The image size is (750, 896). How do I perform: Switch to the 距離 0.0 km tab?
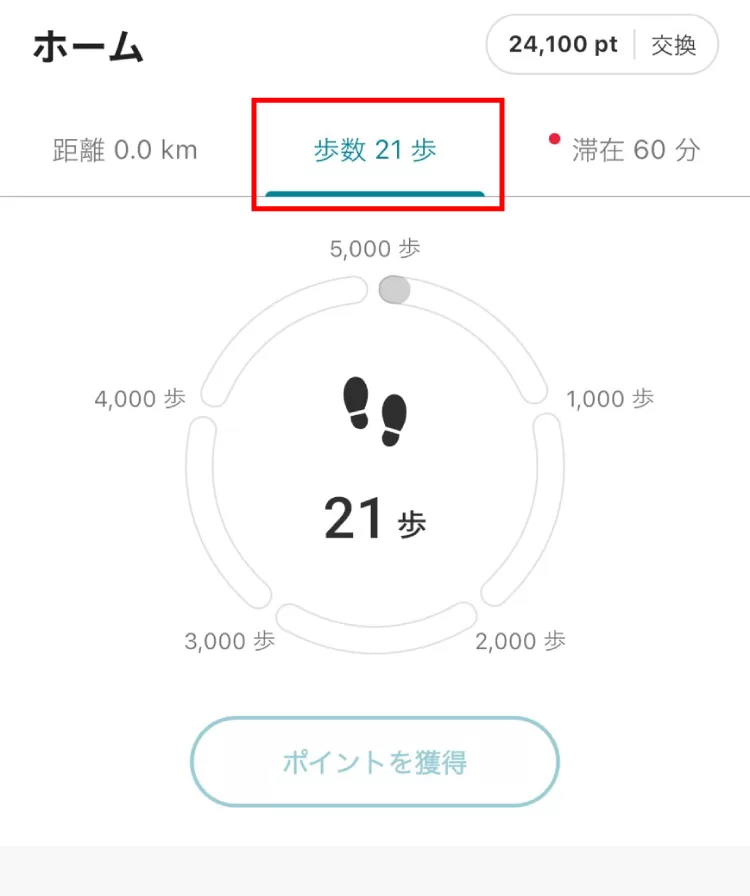pos(125,151)
